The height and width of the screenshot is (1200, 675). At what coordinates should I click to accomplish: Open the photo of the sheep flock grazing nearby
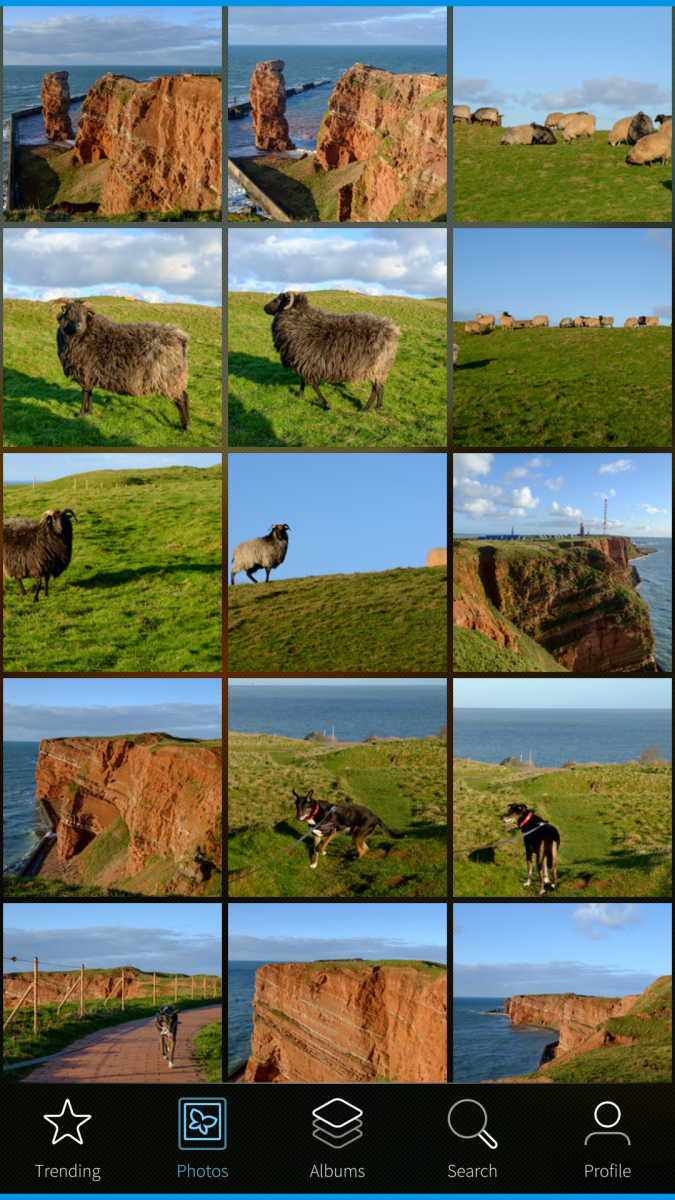(x=562, y=114)
